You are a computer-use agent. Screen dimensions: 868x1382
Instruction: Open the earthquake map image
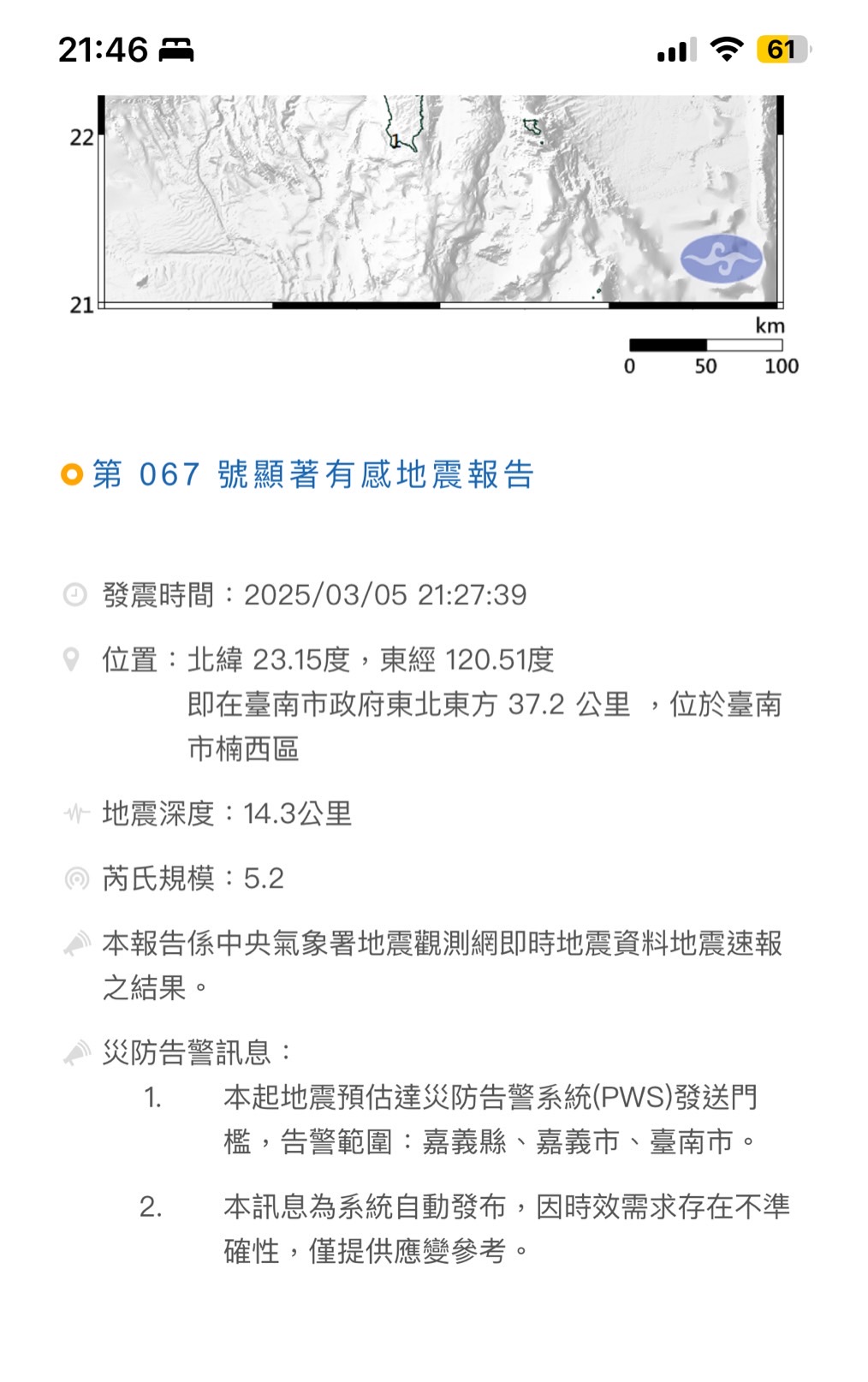(x=440, y=201)
